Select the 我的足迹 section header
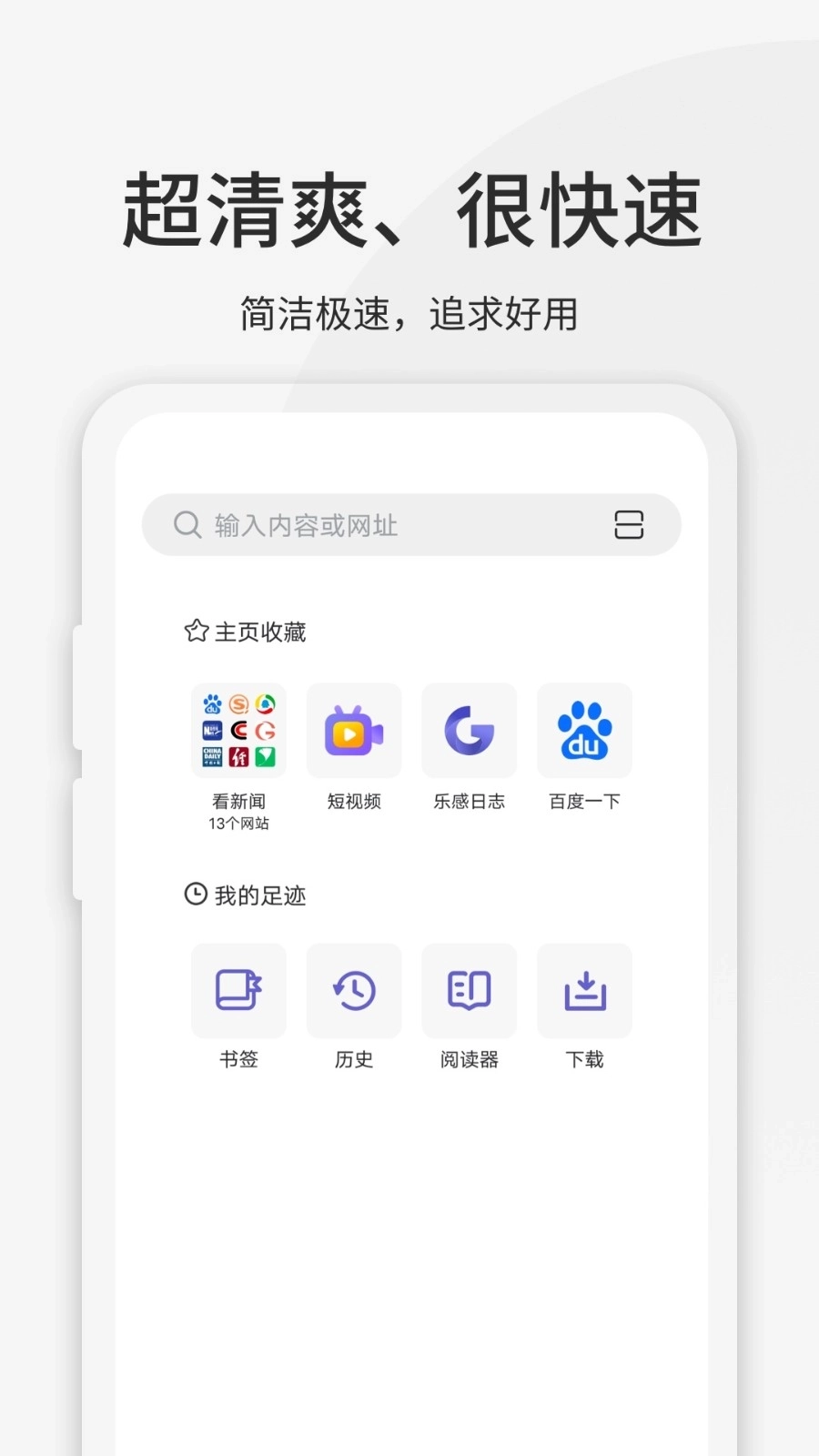 coord(260,895)
